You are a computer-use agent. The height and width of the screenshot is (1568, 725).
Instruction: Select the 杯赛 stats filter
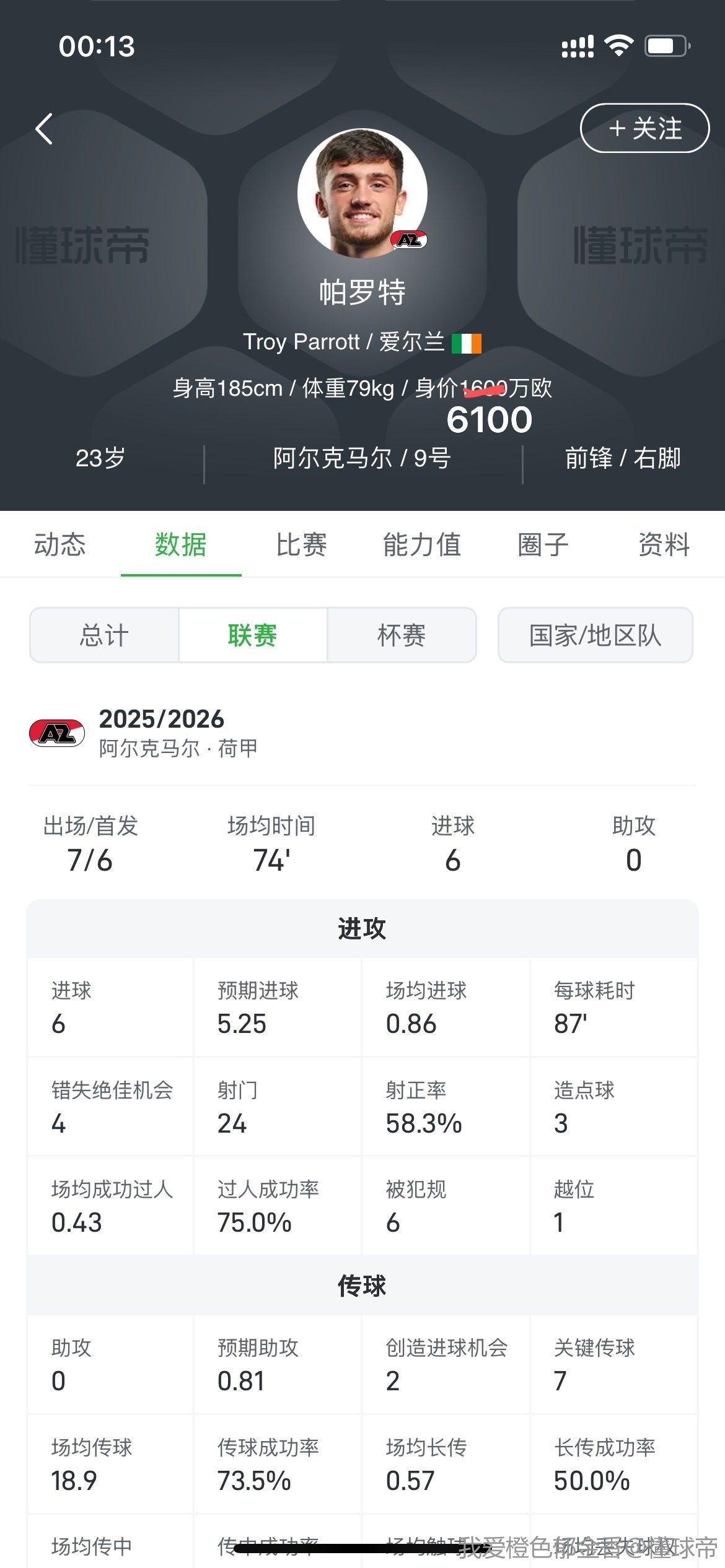(x=402, y=635)
